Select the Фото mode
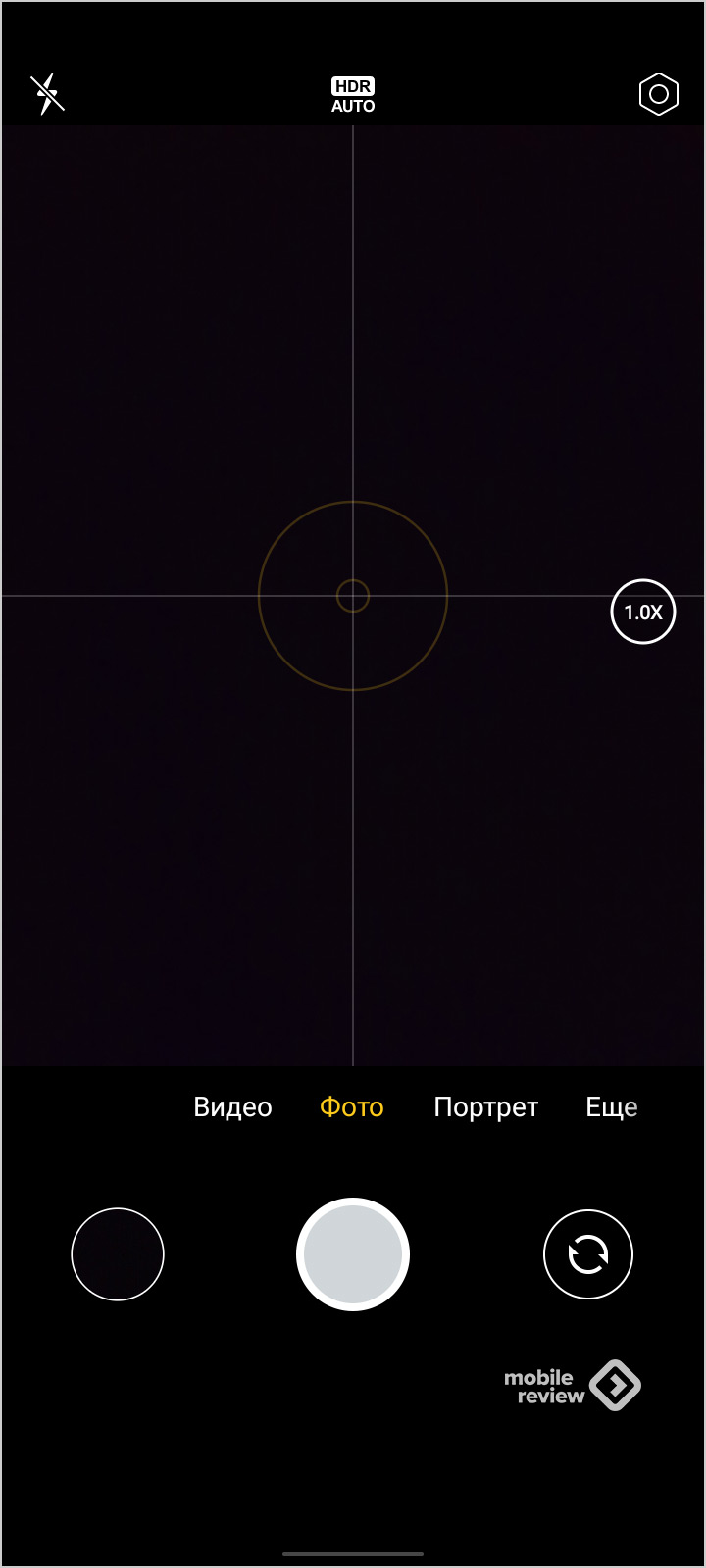 tap(352, 1107)
